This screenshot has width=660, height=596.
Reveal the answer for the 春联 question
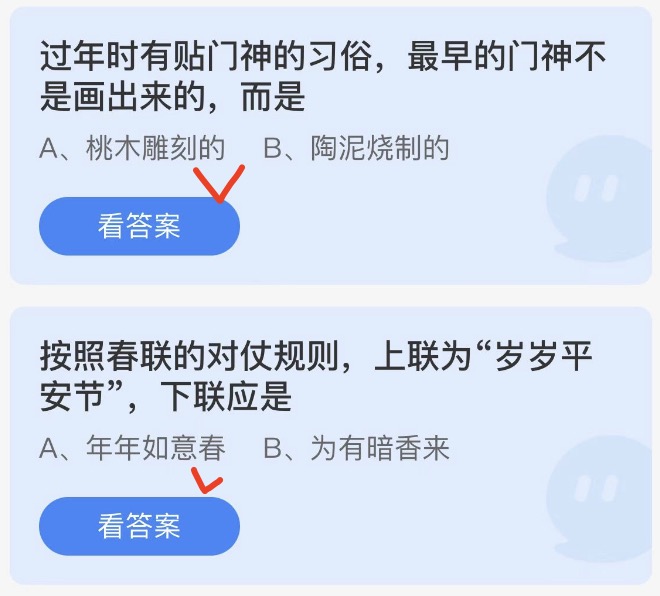(139, 526)
